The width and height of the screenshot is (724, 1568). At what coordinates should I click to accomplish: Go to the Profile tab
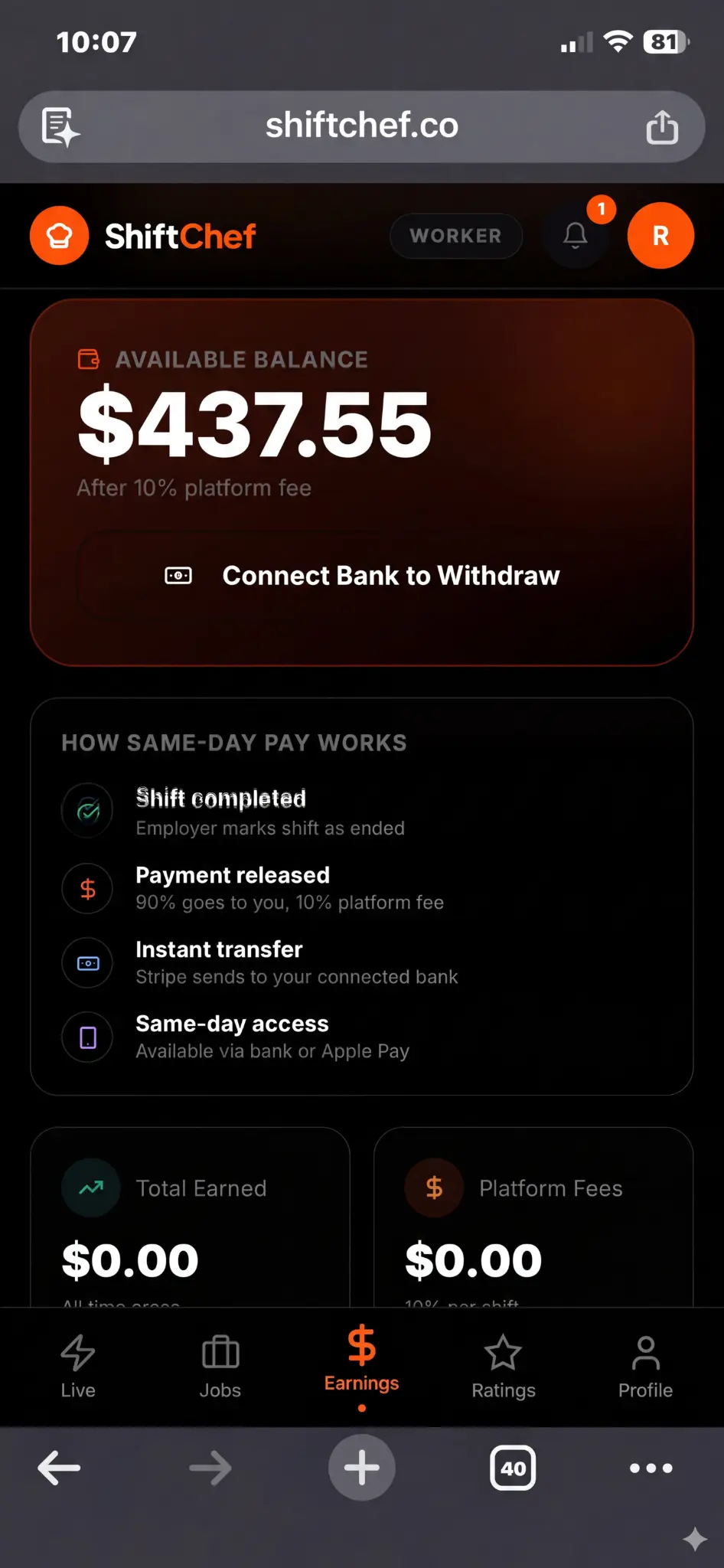pyautogui.click(x=645, y=1367)
